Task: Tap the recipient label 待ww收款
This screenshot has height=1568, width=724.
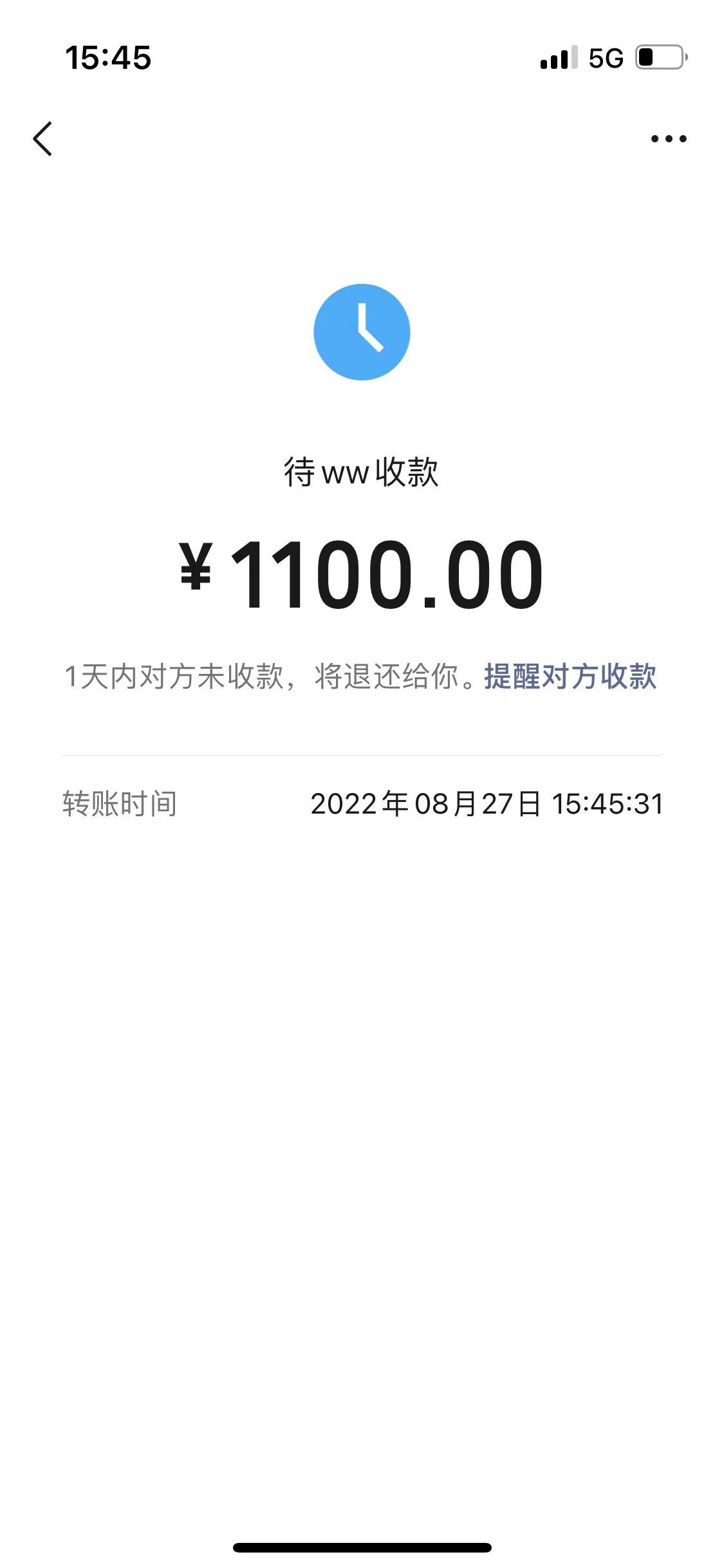Action: (x=362, y=472)
